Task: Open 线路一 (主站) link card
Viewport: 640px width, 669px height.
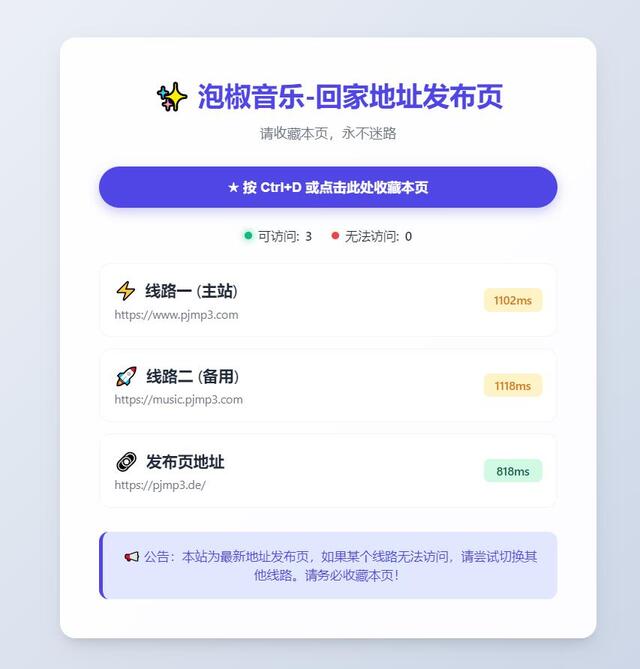Action: (328, 300)
